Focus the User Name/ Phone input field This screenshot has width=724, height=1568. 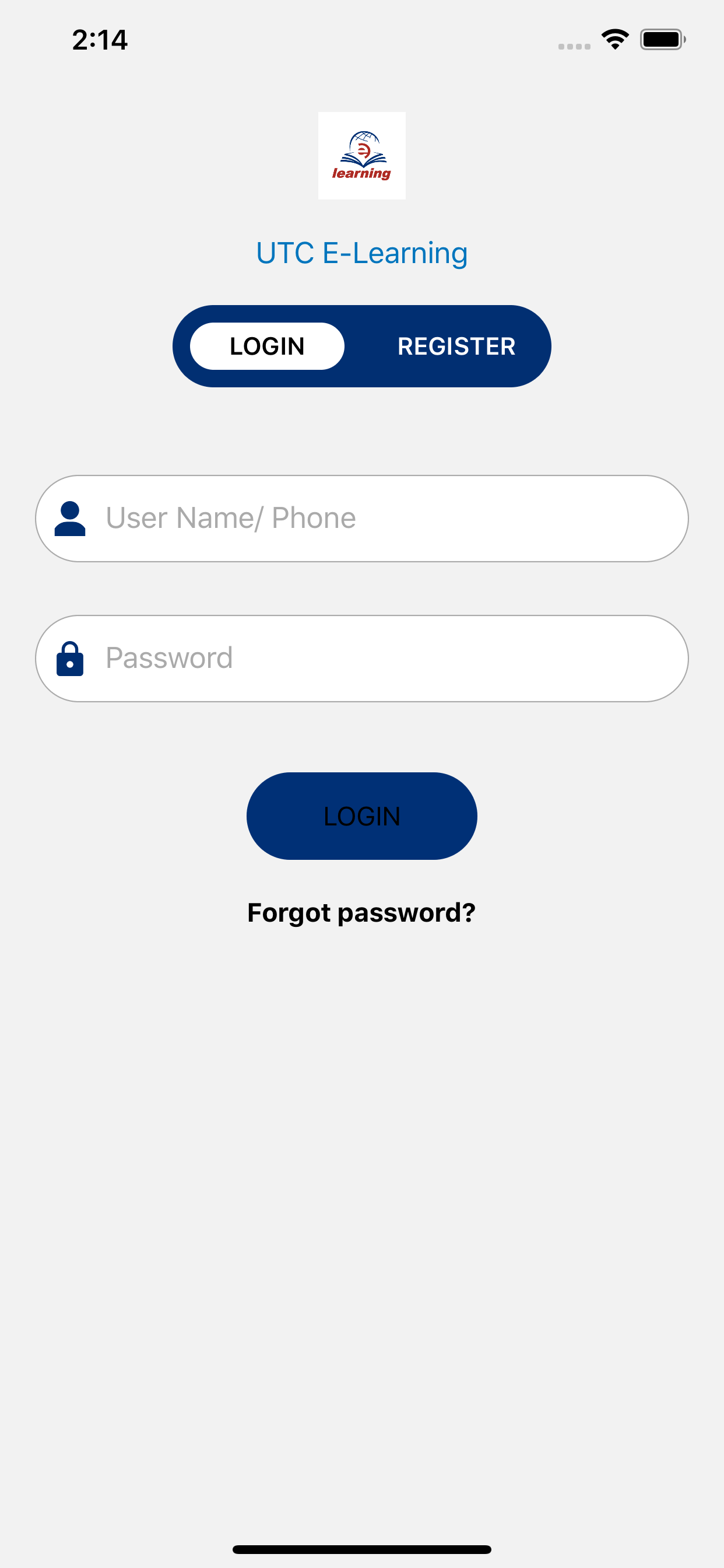(x=361, y=518)
